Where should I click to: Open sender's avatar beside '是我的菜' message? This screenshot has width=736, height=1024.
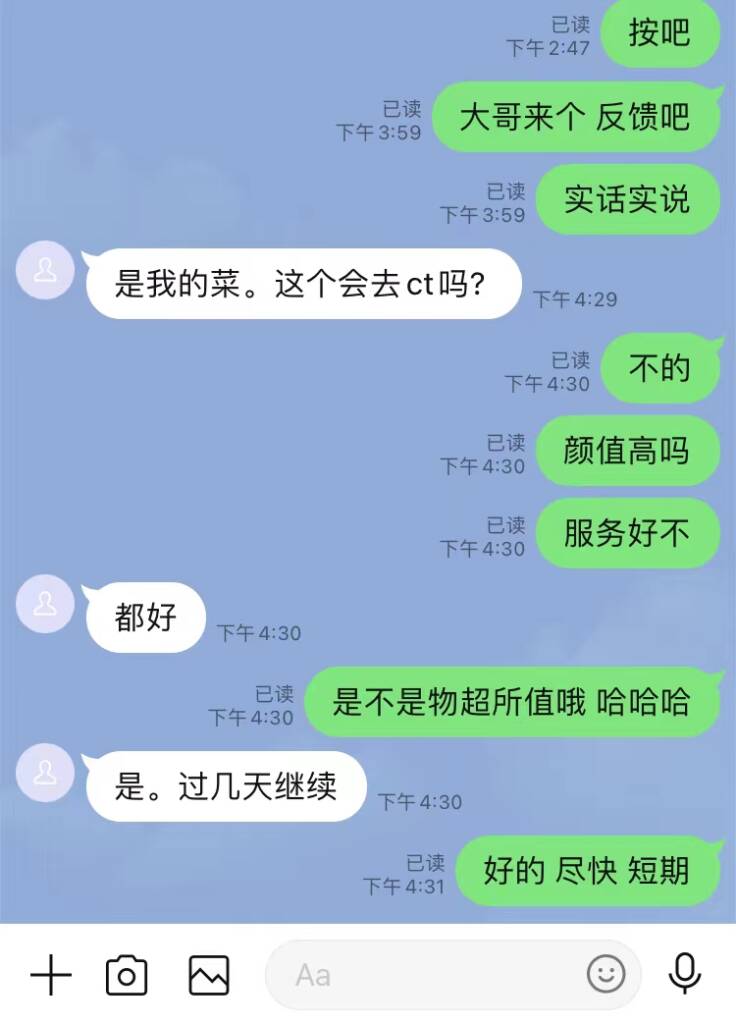46,270
